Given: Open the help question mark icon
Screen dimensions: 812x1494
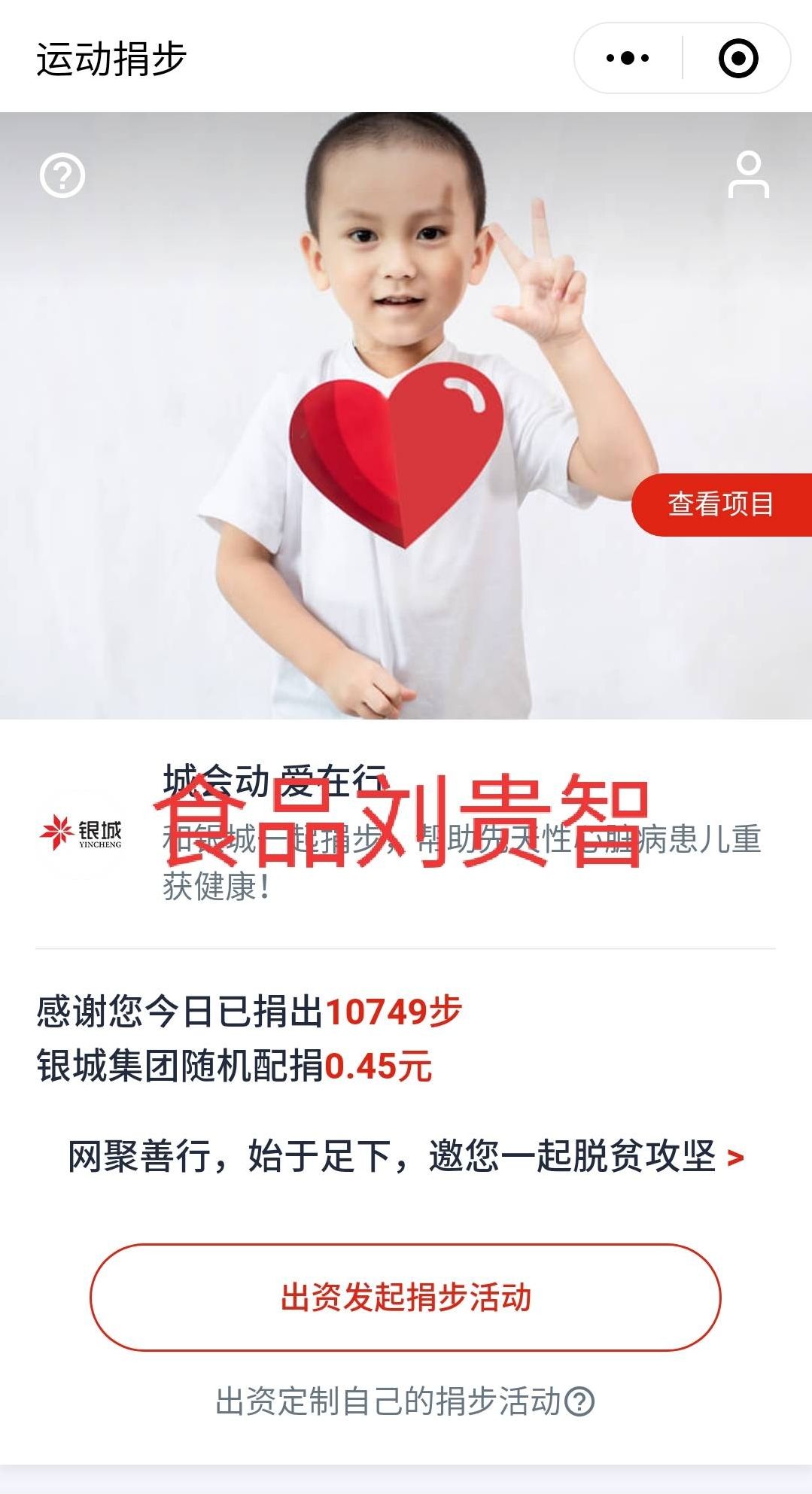Looking at the screenshot, I should [62, 175].
